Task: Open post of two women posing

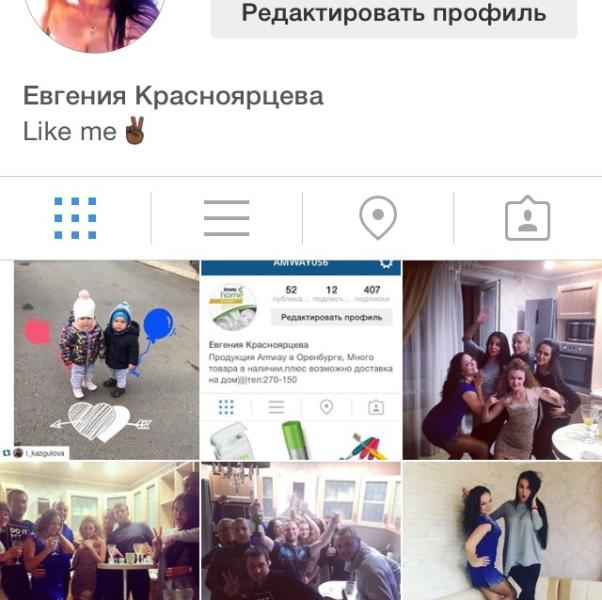Action: coord(503,531)
